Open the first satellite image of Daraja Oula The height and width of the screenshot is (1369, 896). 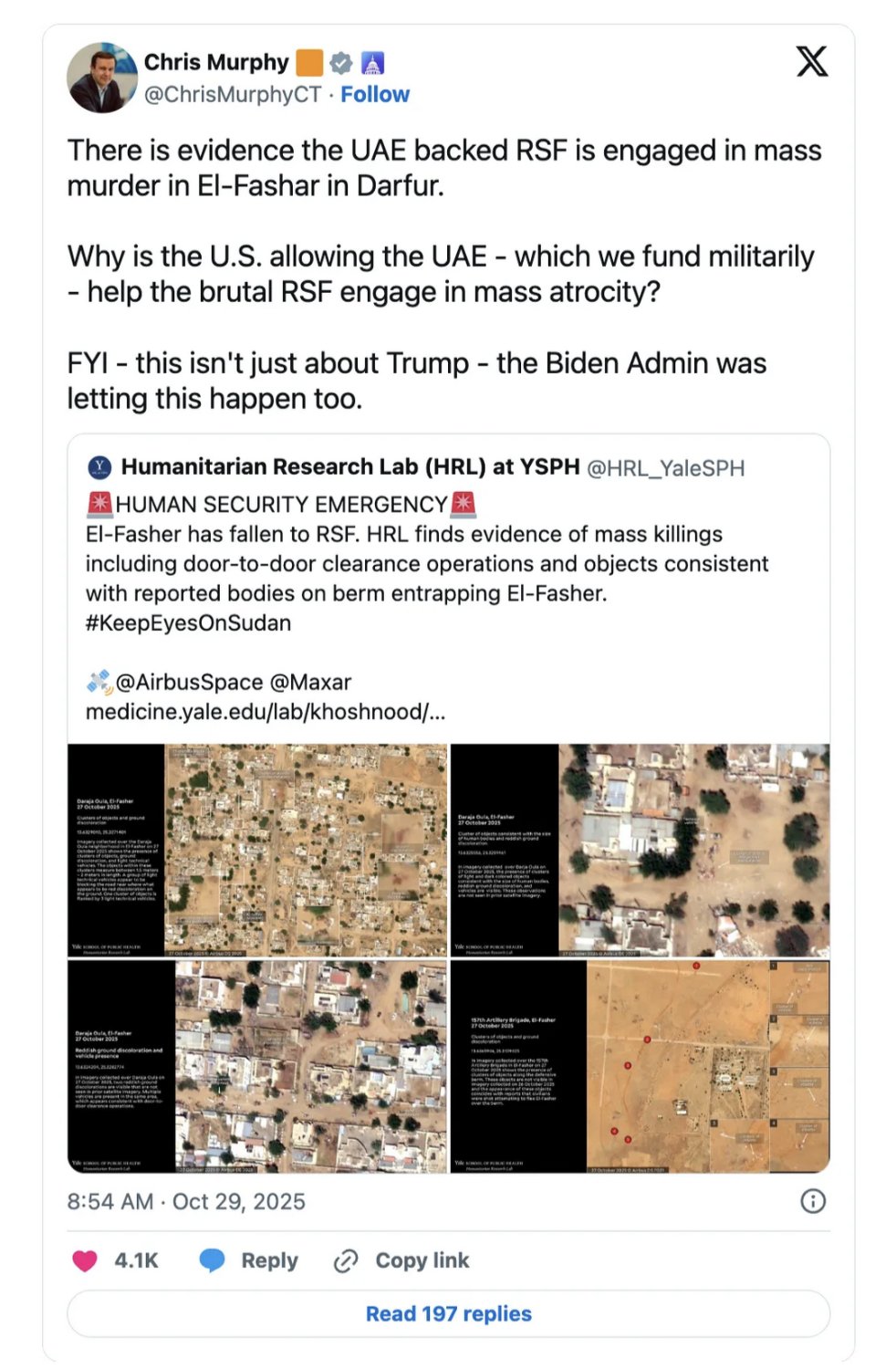257,850
